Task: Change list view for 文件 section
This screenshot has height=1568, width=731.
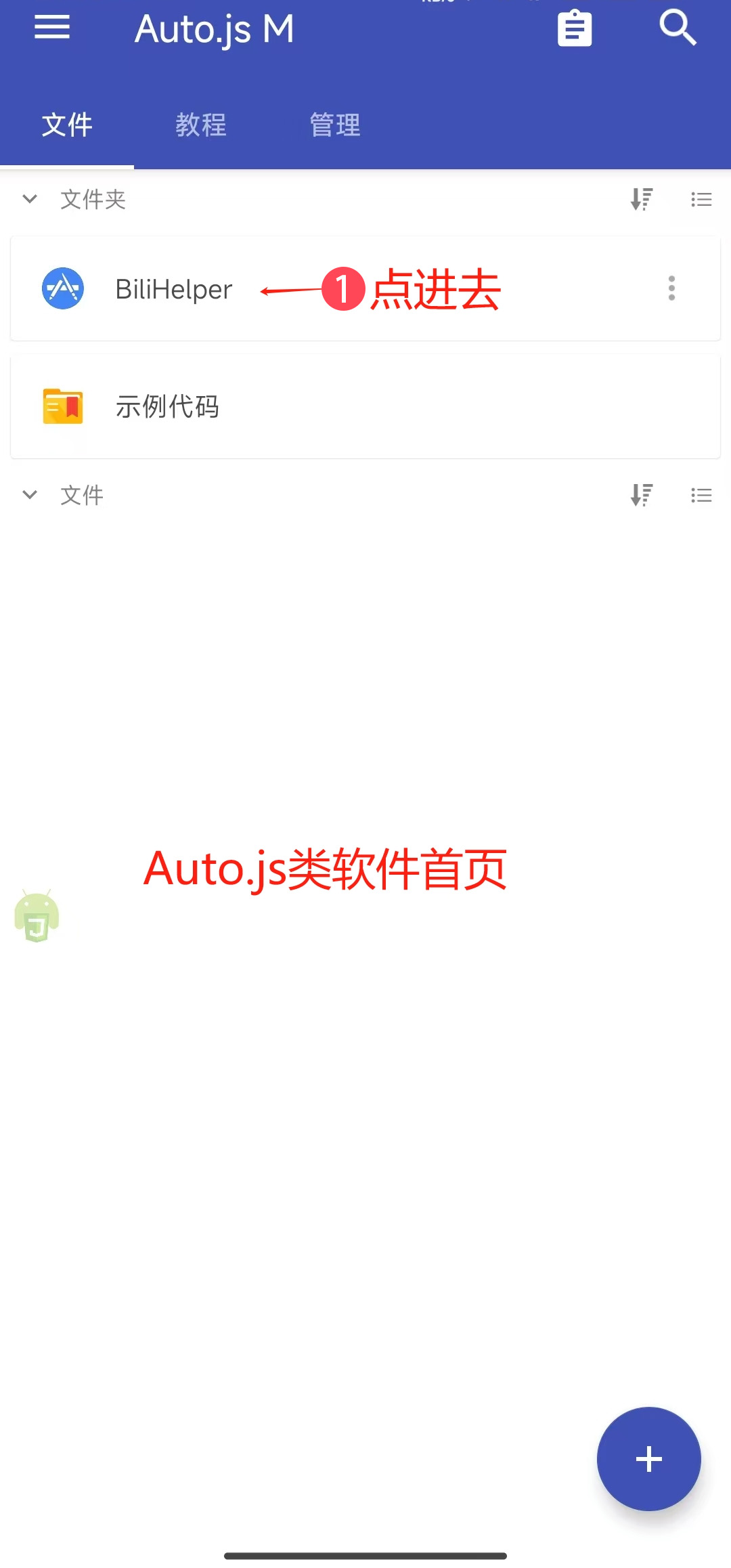Action: coord(701,496)
